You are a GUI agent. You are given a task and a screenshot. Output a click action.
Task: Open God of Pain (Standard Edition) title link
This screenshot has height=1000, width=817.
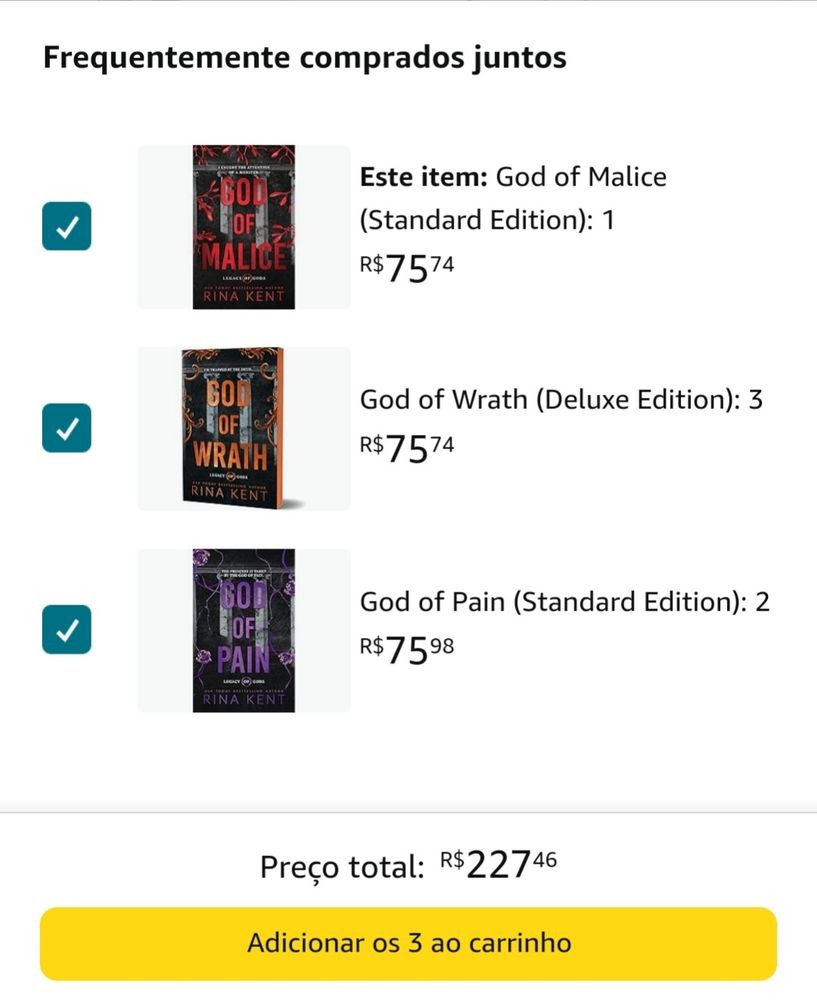coord(564,602)
